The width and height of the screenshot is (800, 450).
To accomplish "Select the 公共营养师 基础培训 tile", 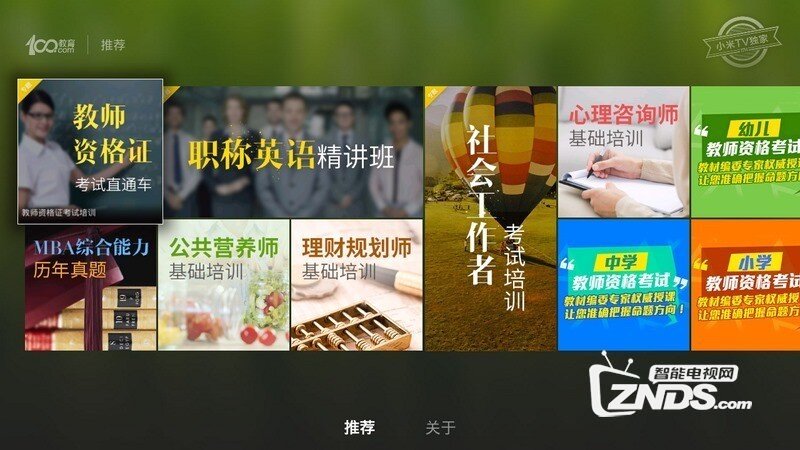I will tap(223, 286).
